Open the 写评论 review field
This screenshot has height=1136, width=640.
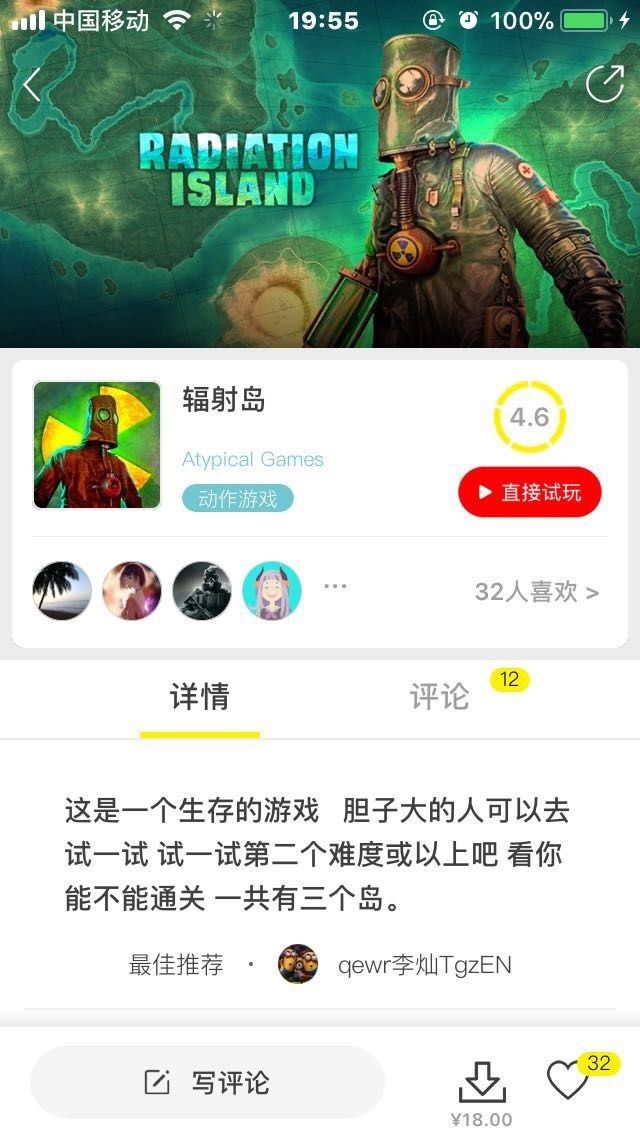tap(207, 1082)
